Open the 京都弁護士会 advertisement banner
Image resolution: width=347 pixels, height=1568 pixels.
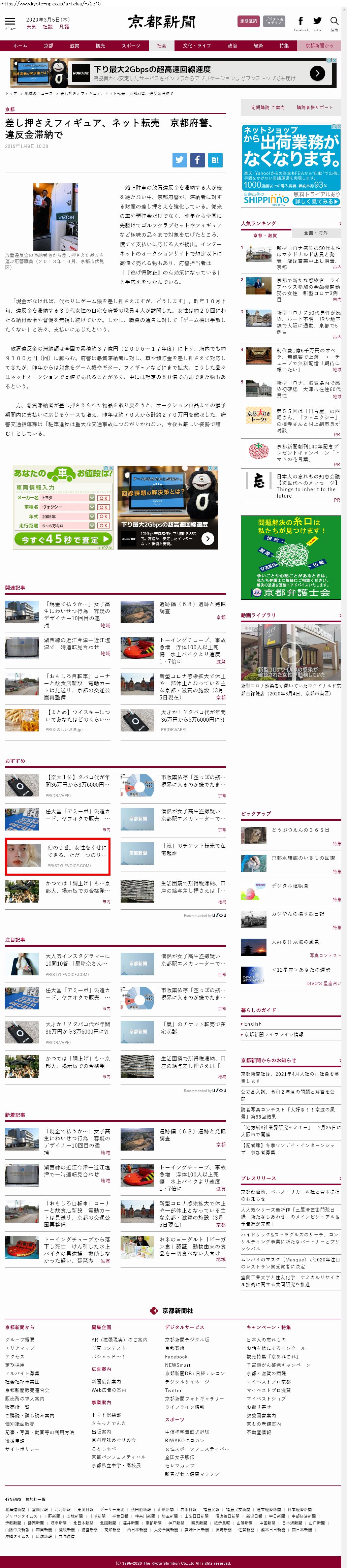pyautogui.click(x=291, y=558)
